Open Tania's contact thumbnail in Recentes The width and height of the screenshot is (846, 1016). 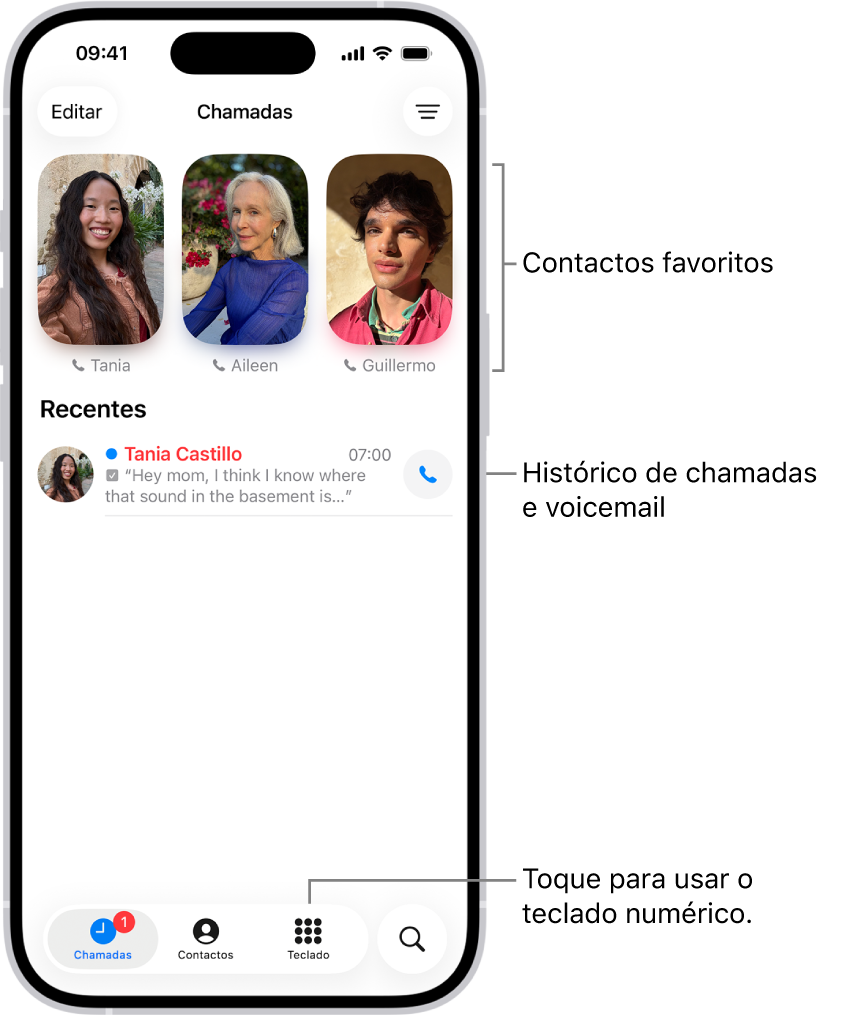click(65, 474)
